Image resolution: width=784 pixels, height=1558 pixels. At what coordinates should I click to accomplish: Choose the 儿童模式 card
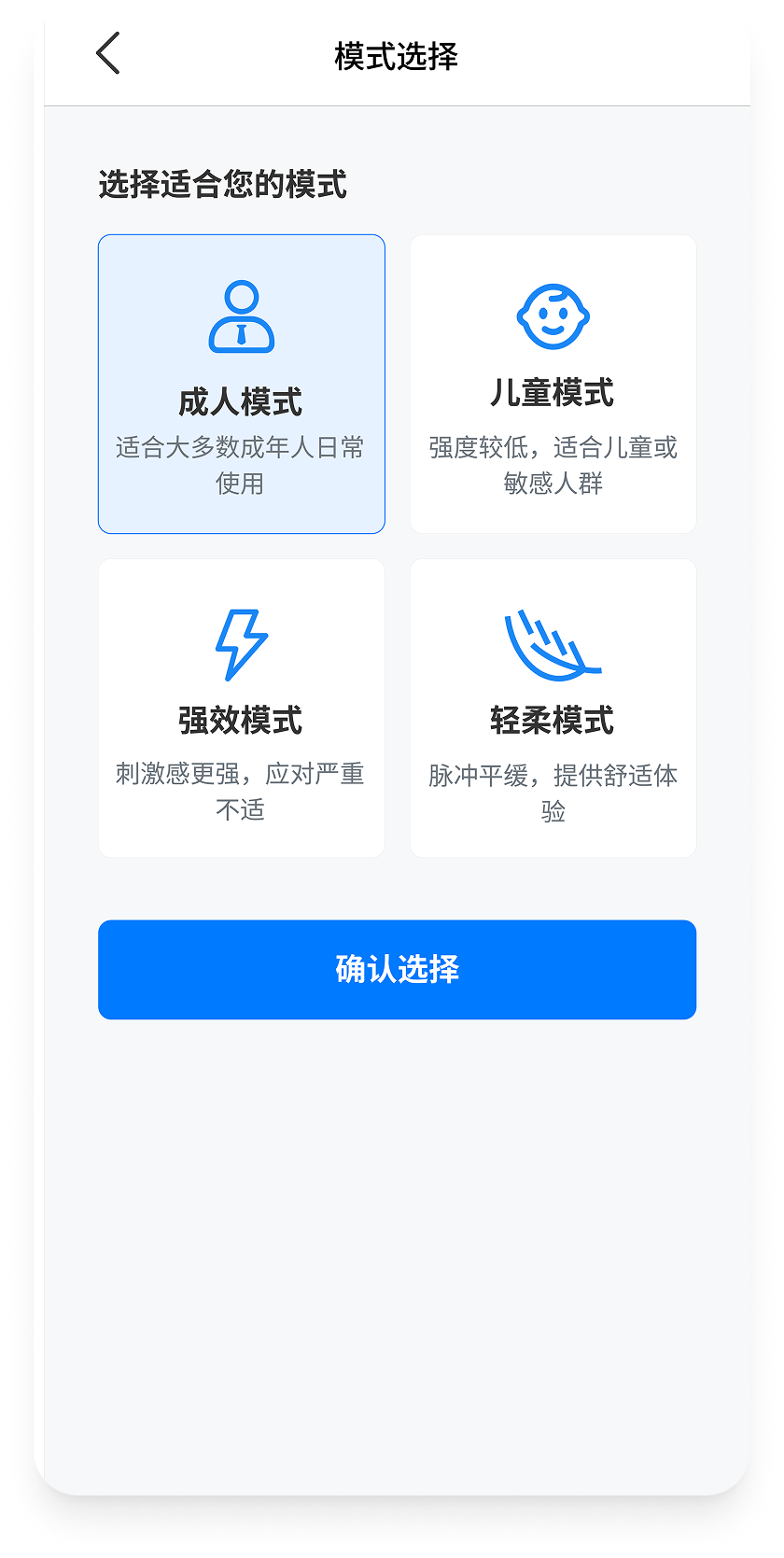(x=553, y=383)
